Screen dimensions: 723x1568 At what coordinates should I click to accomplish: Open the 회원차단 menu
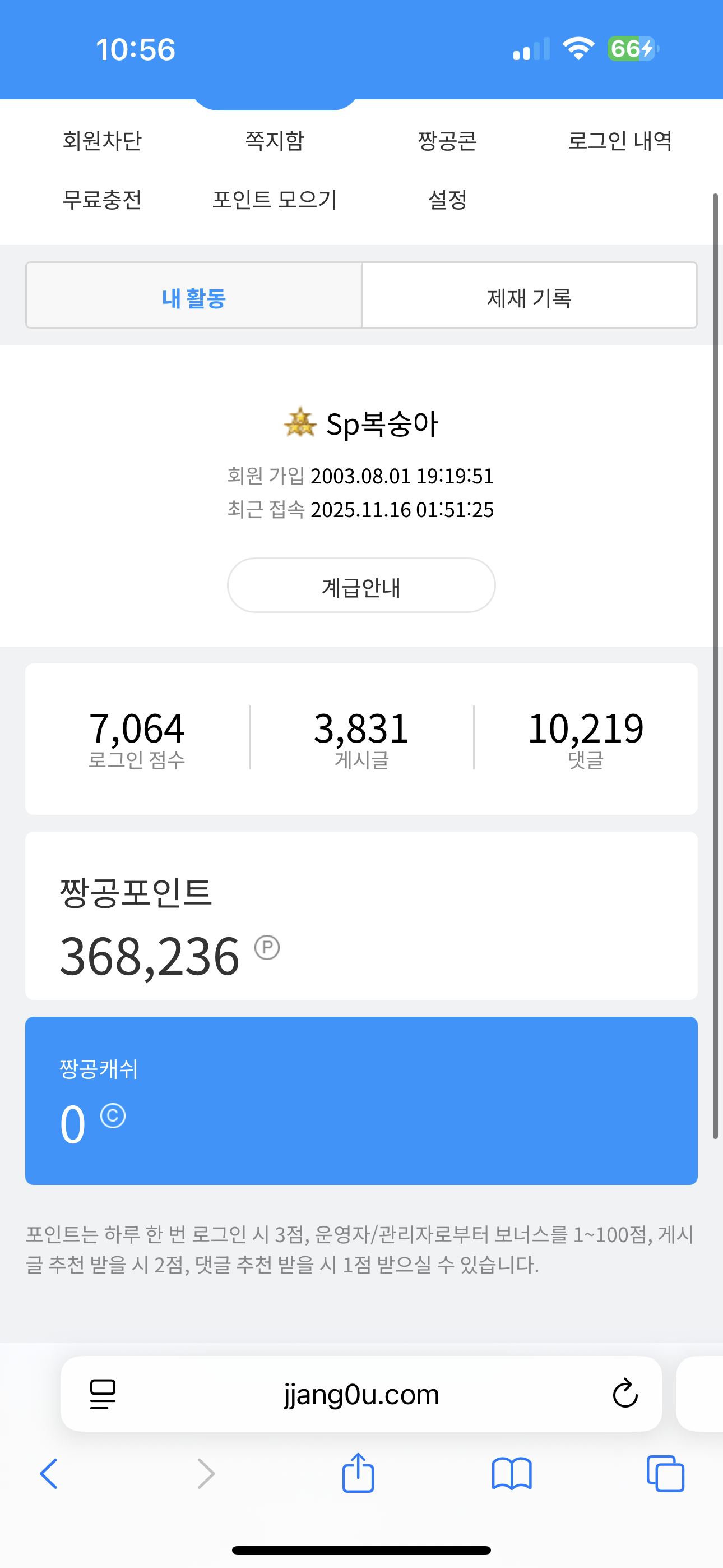tap(102, 141)
